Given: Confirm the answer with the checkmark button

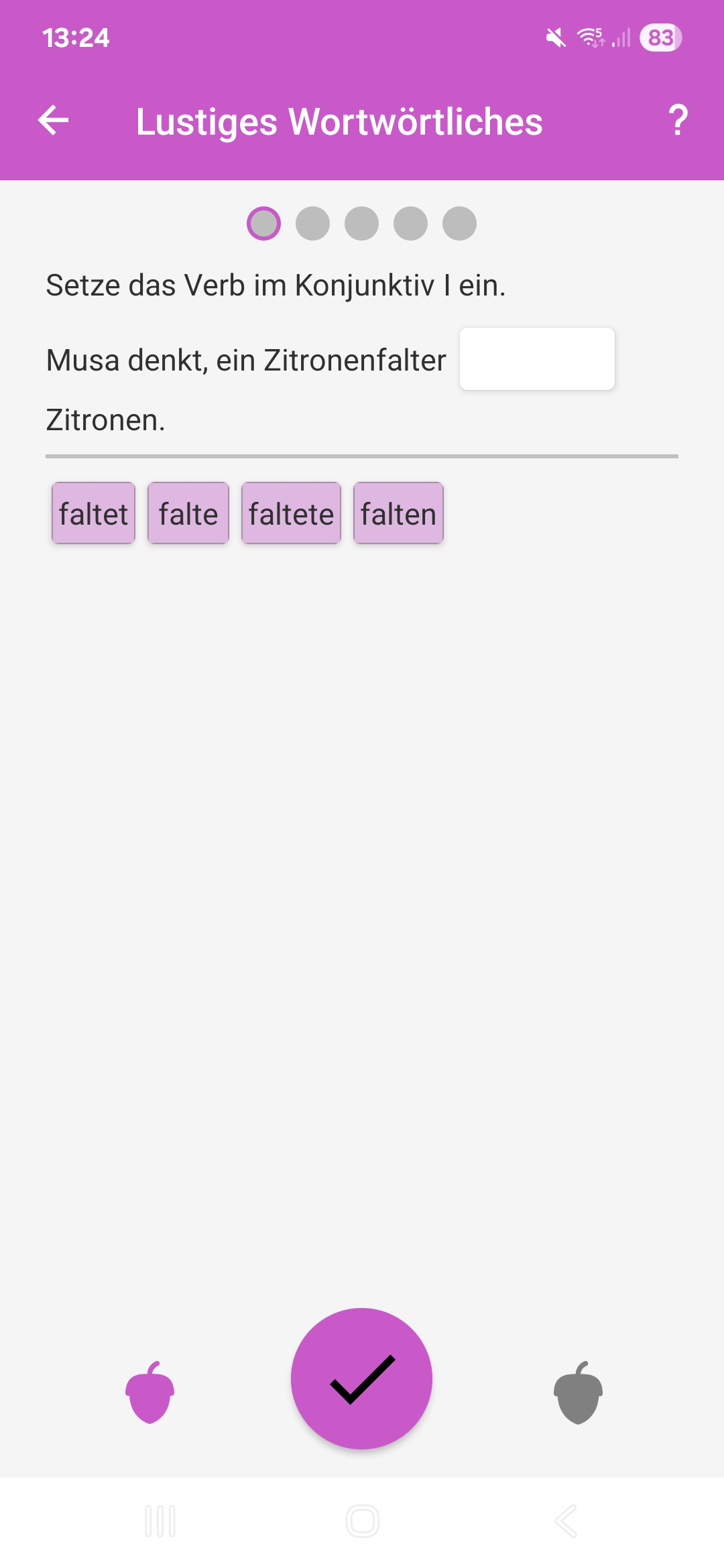Looking at the screenshot, I should point(362,1378).
